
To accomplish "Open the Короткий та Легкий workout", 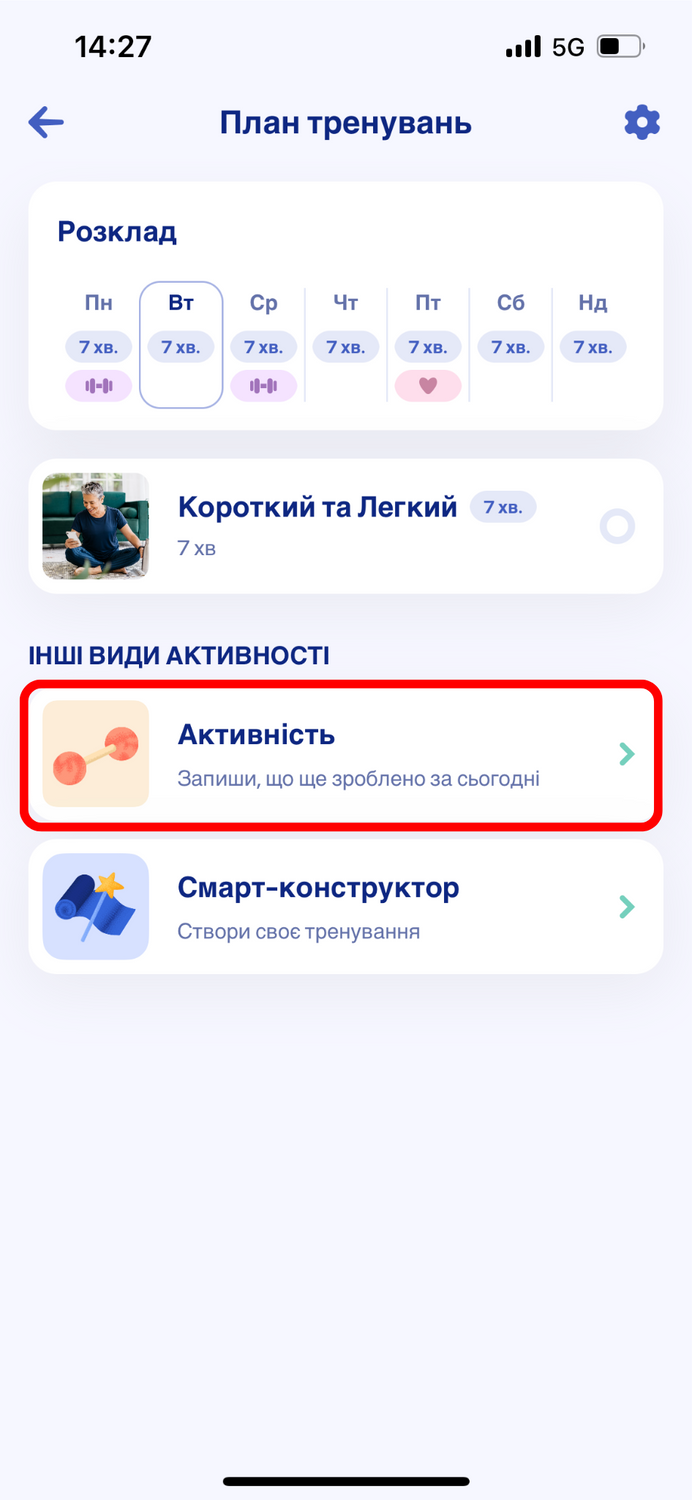I will pyautogui.click(x=345, y=526).
